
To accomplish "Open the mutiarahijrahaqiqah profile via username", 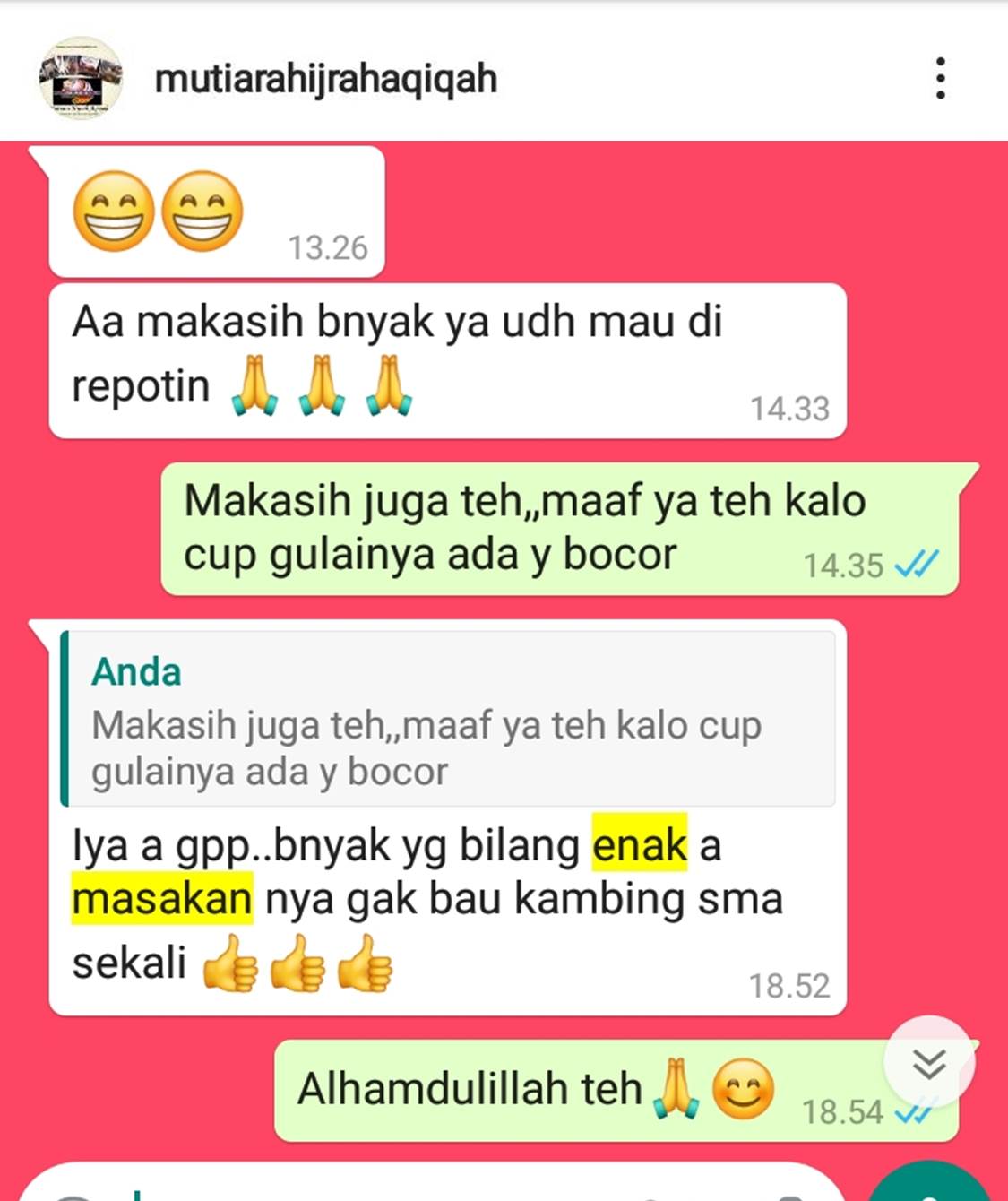I will (325, 79).
